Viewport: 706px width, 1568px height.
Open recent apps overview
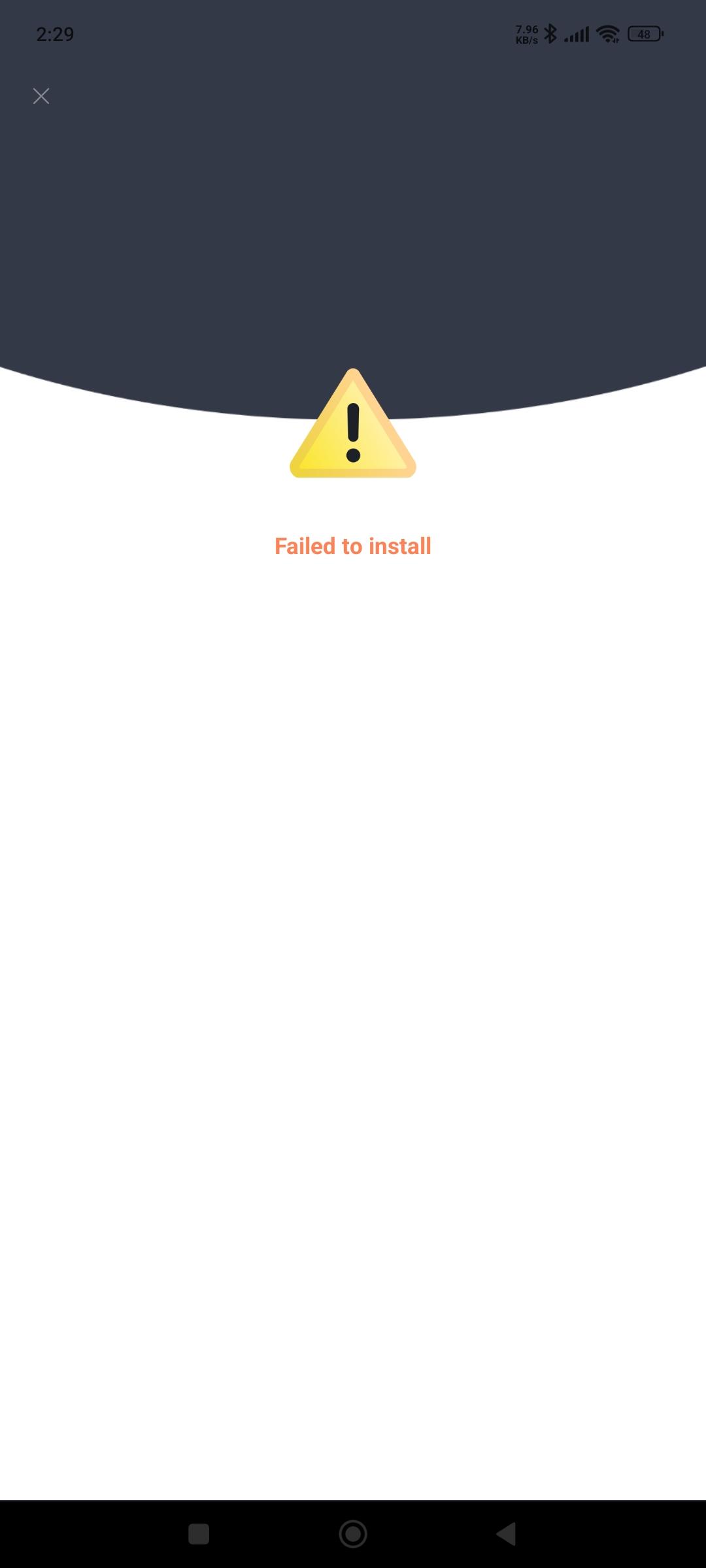tap(199, 1533)
